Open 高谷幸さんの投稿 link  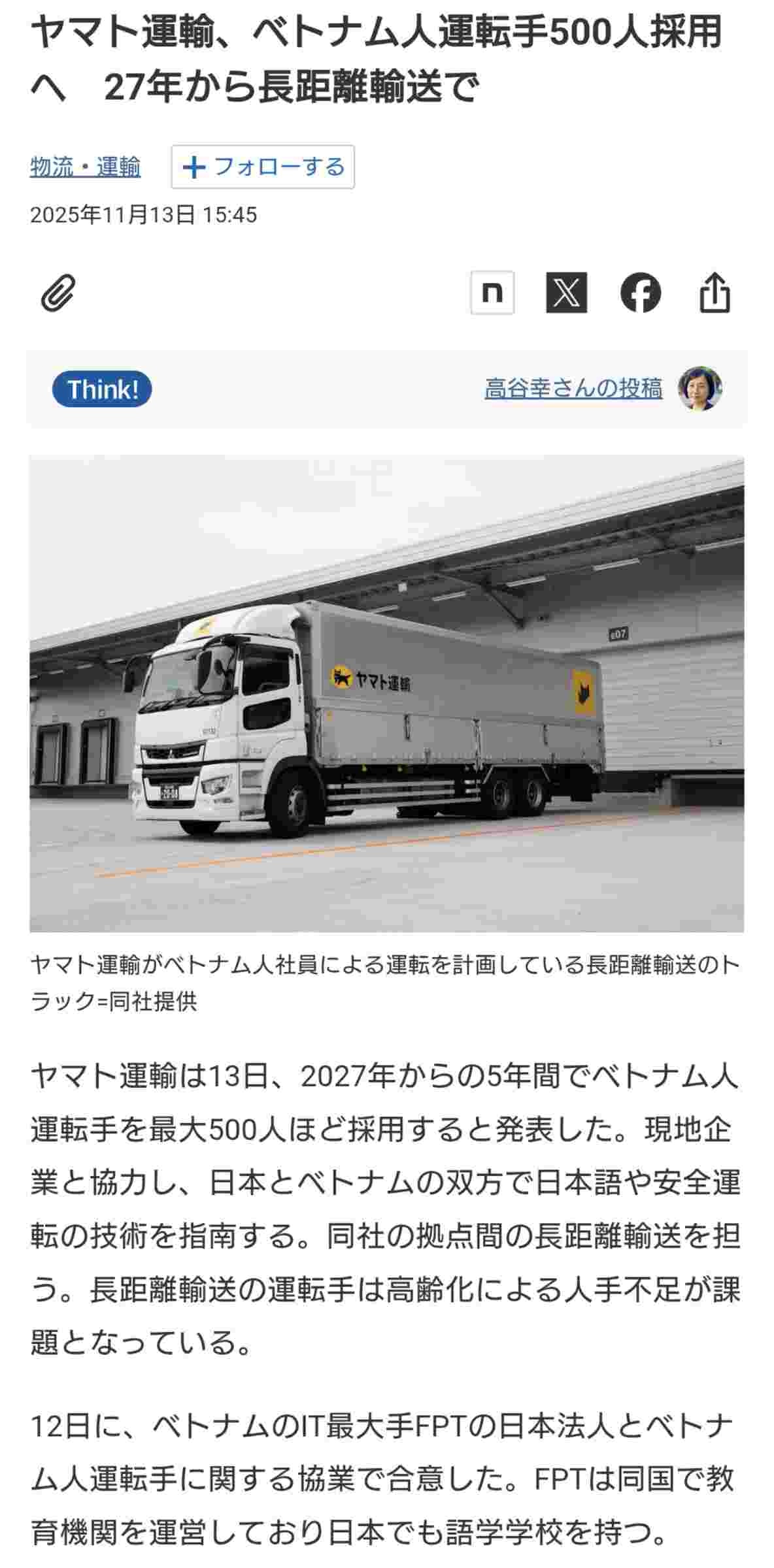(x=573, y=389)
